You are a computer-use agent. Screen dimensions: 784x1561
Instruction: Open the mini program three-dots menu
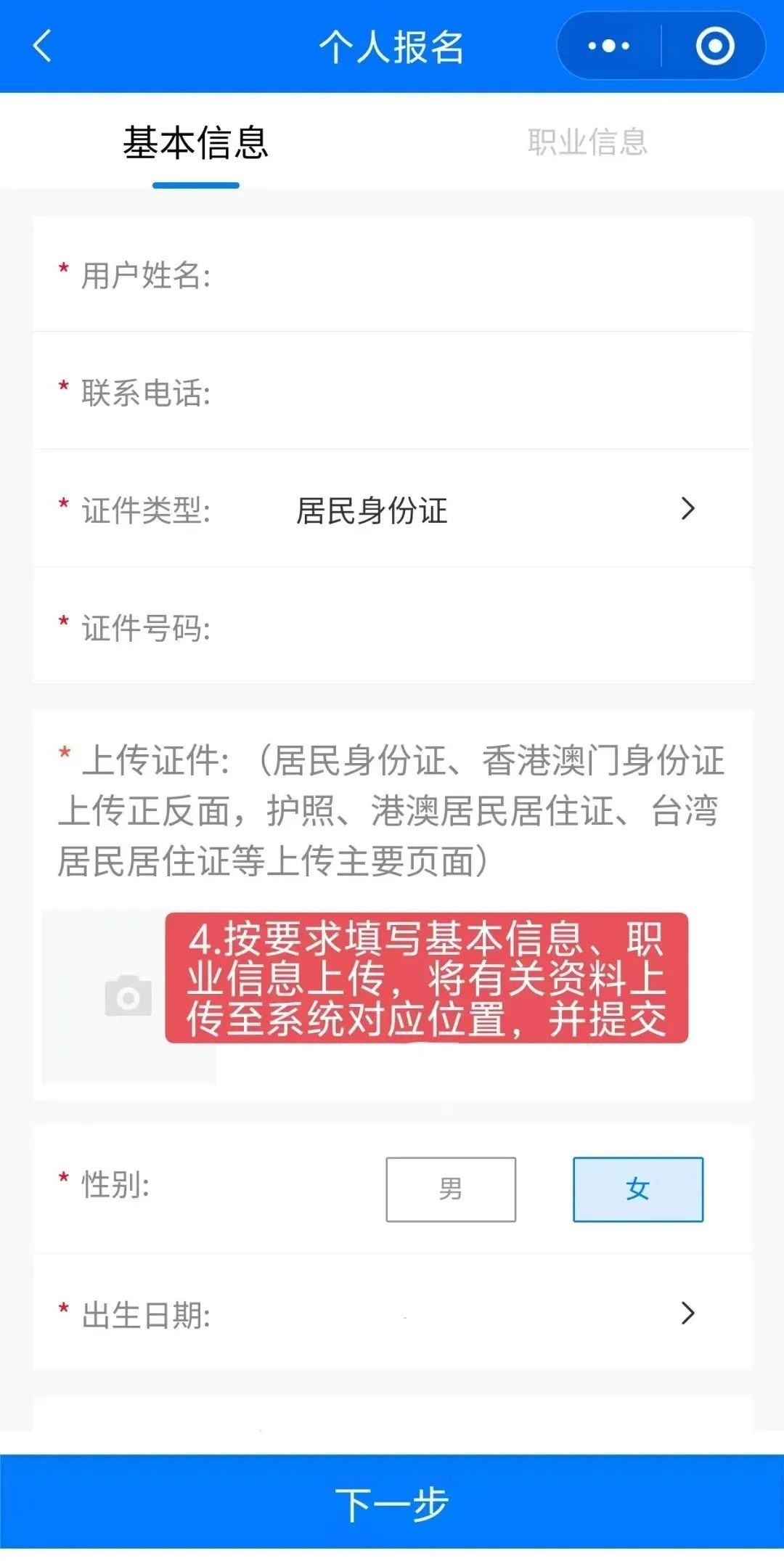tap(608, 46)
